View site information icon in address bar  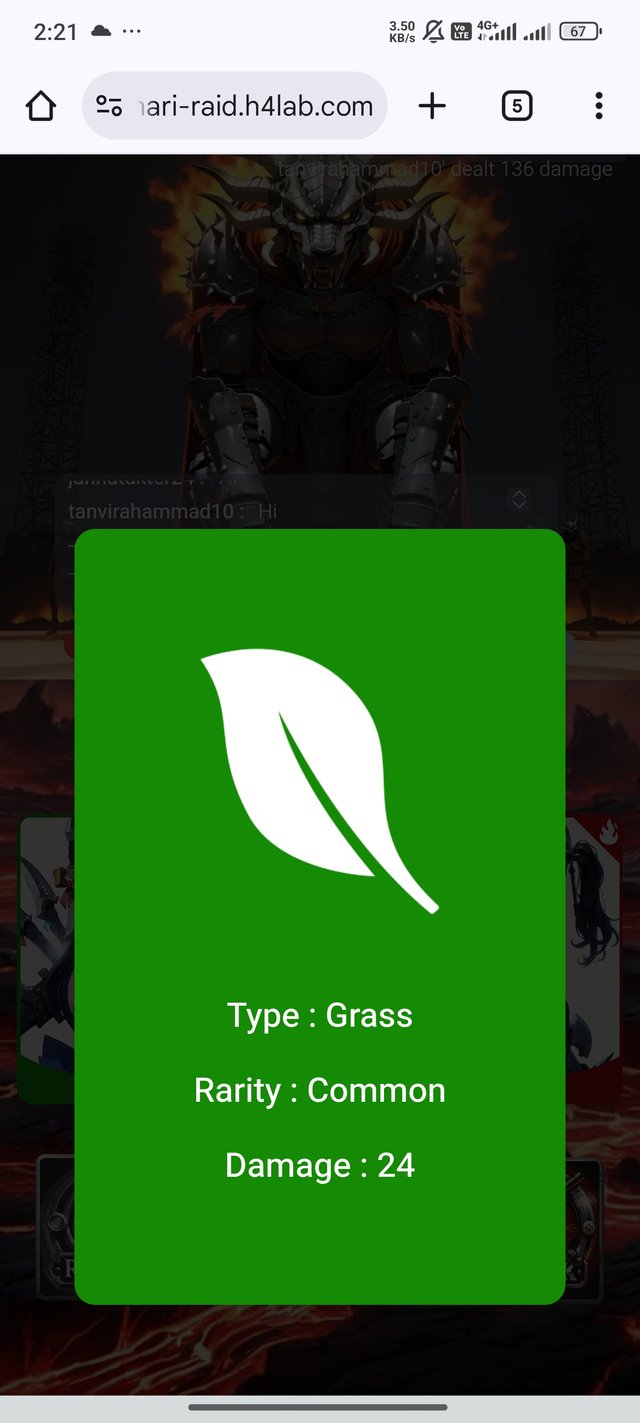point(109,106)
